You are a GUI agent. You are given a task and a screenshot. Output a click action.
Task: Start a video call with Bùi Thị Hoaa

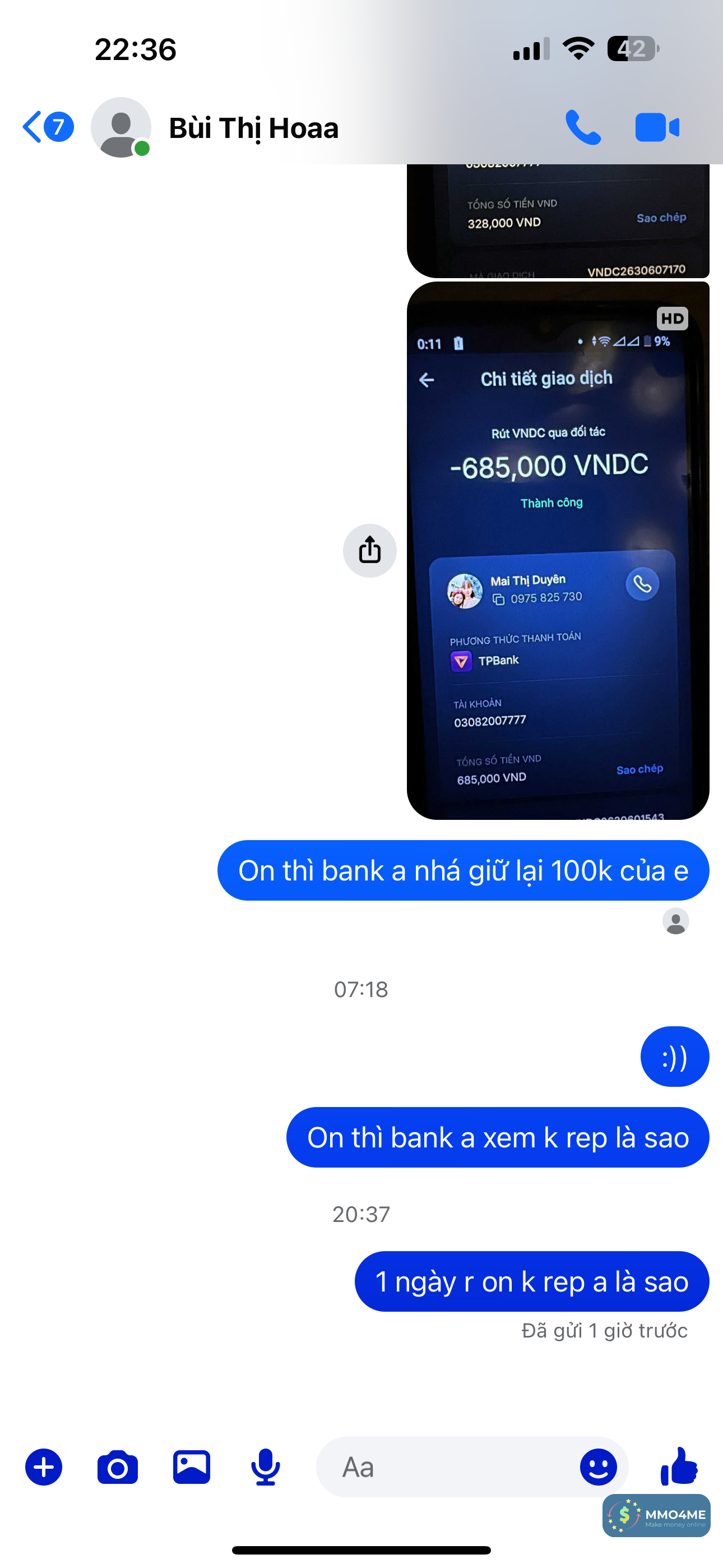coord(657,127)
